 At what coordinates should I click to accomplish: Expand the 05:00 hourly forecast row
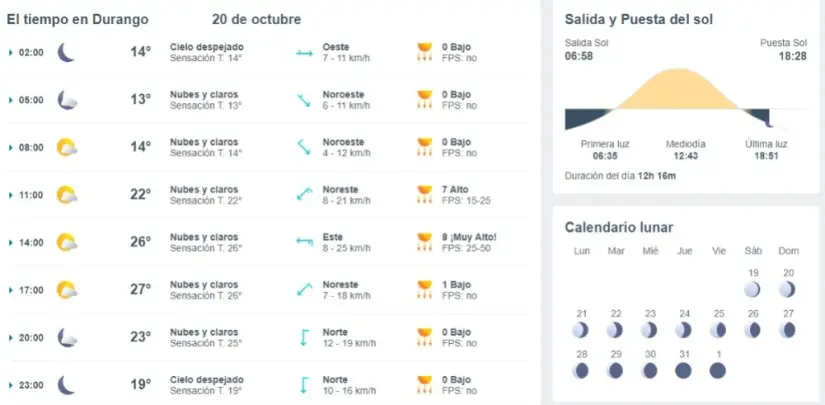[x=11, y=100]
